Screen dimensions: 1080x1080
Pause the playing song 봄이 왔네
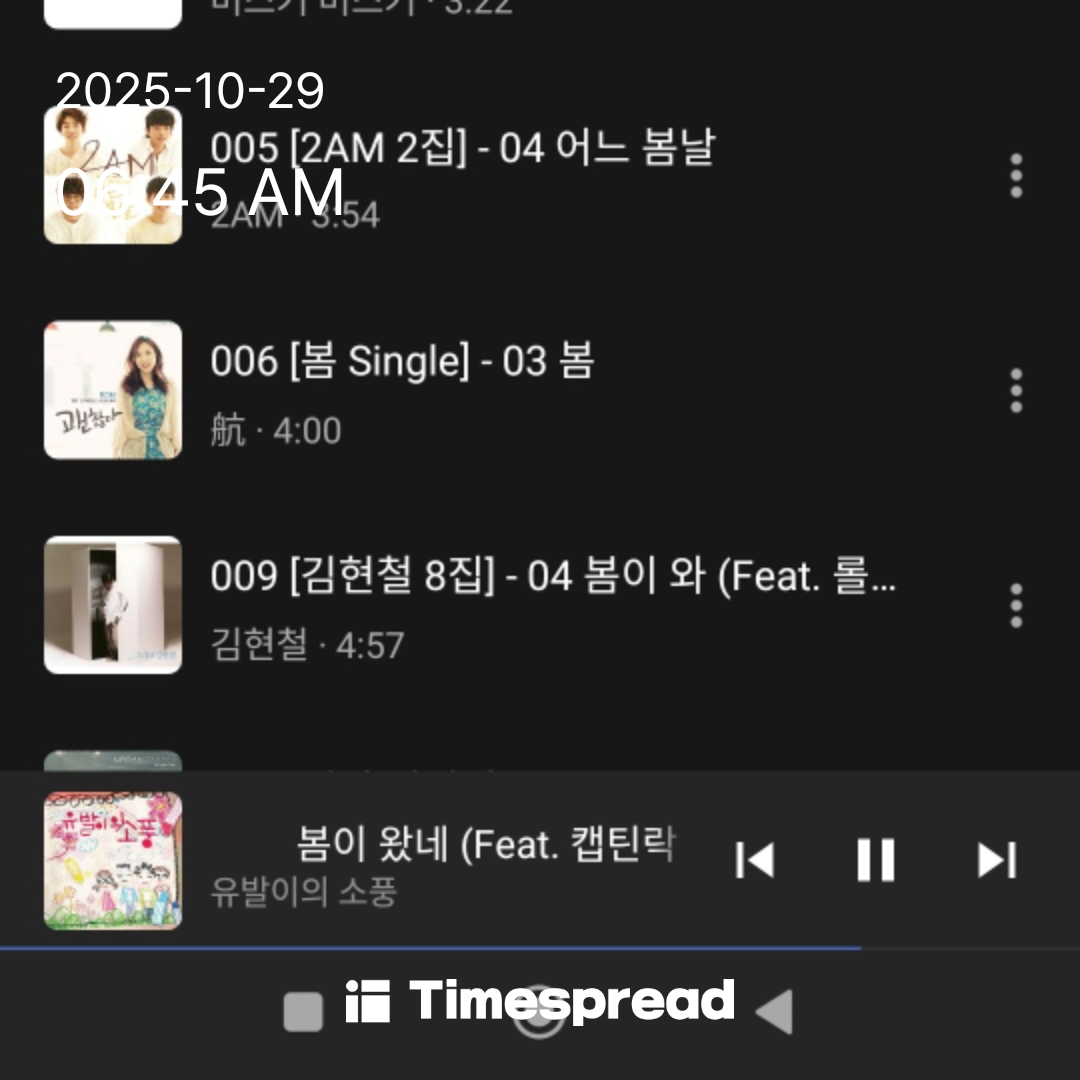click(876, 860)
